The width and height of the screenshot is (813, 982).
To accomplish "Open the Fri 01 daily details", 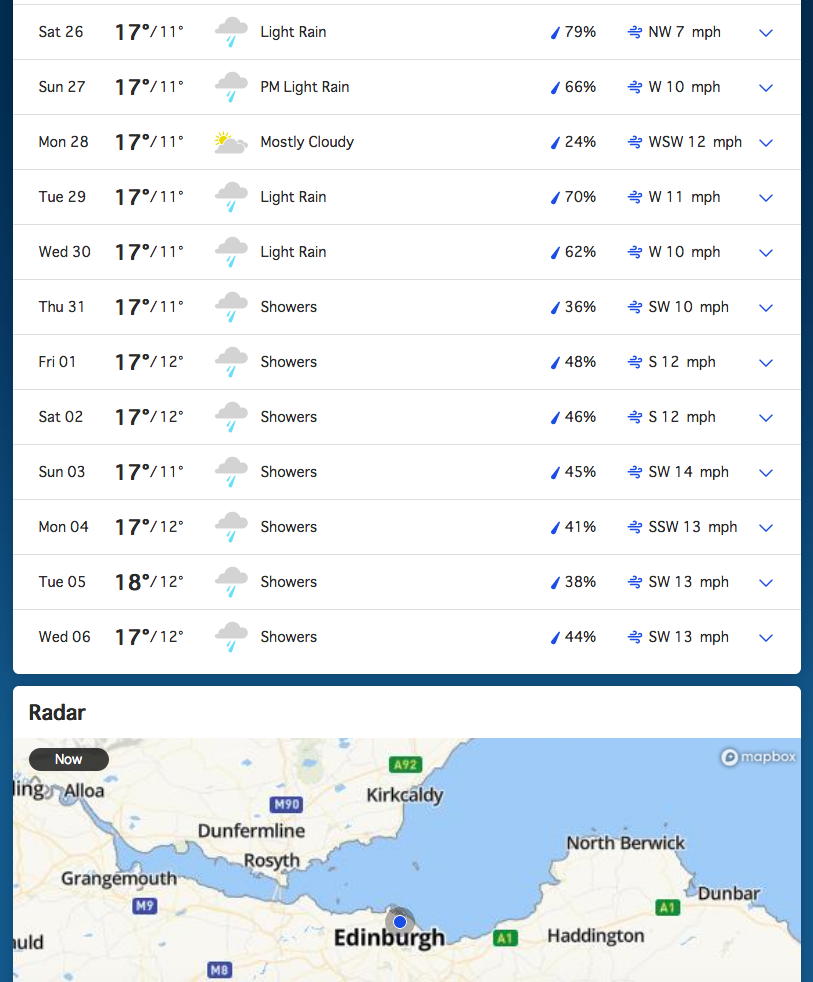I will 766,363.
